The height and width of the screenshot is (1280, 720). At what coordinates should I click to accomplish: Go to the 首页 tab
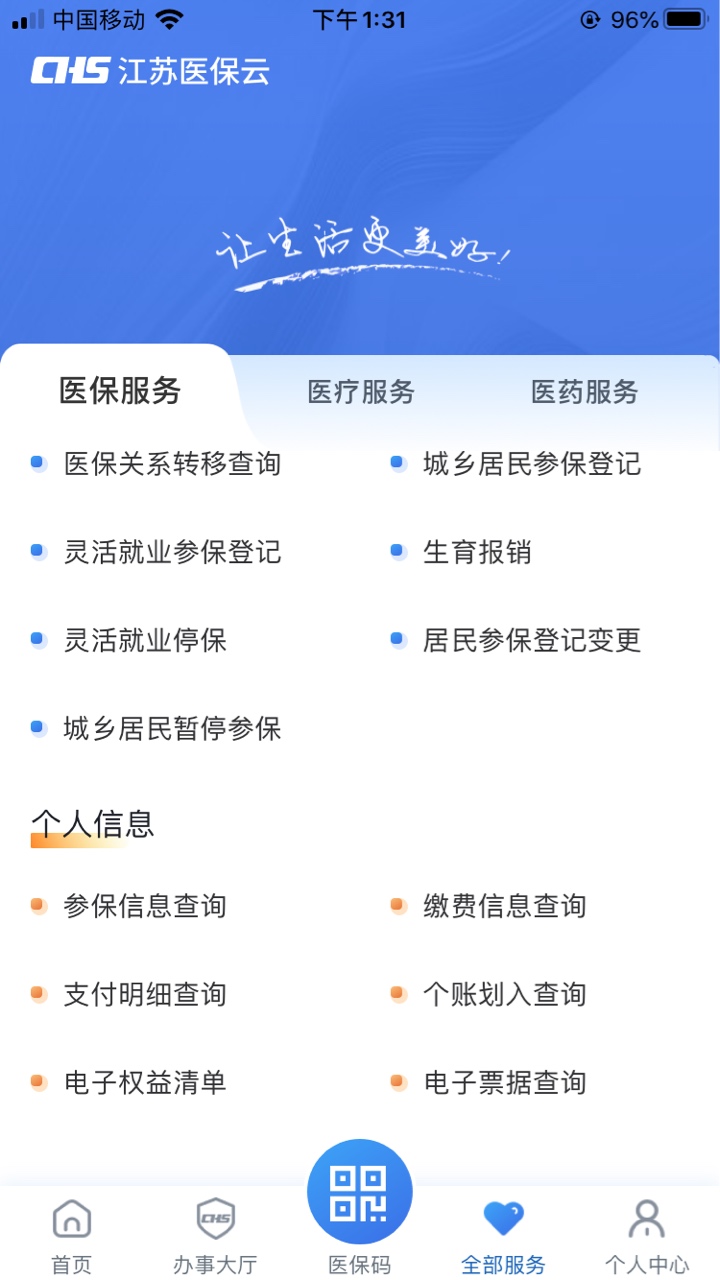(72, 1237)
